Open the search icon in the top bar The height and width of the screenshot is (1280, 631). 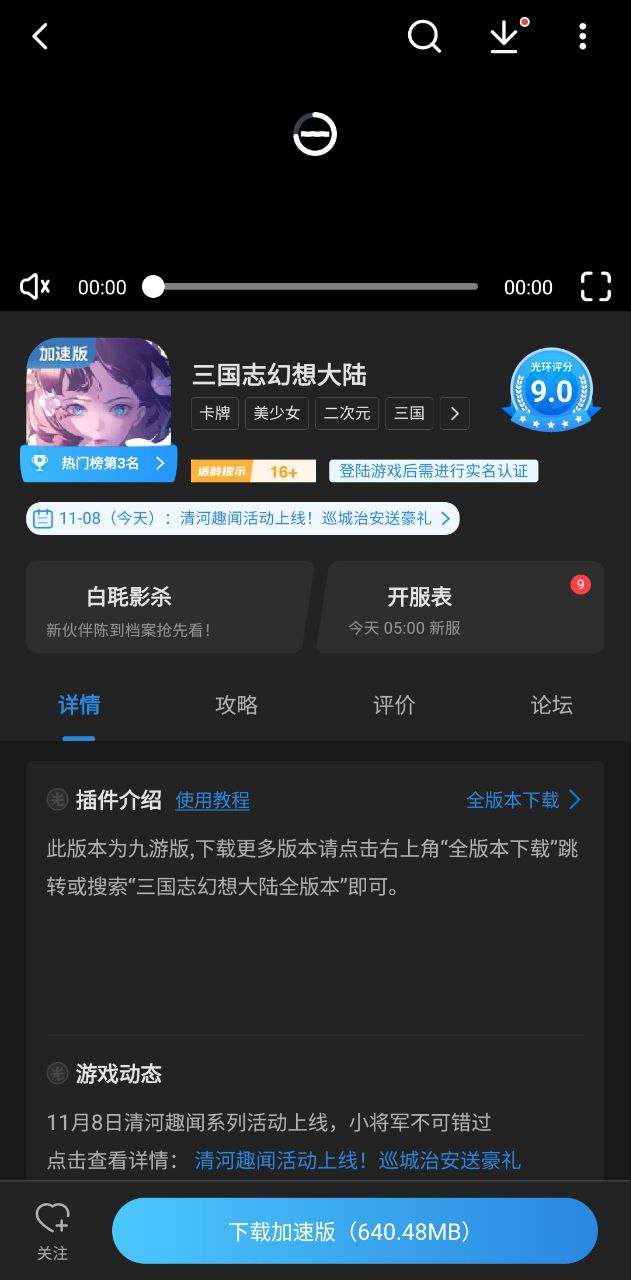coord(424,37)
